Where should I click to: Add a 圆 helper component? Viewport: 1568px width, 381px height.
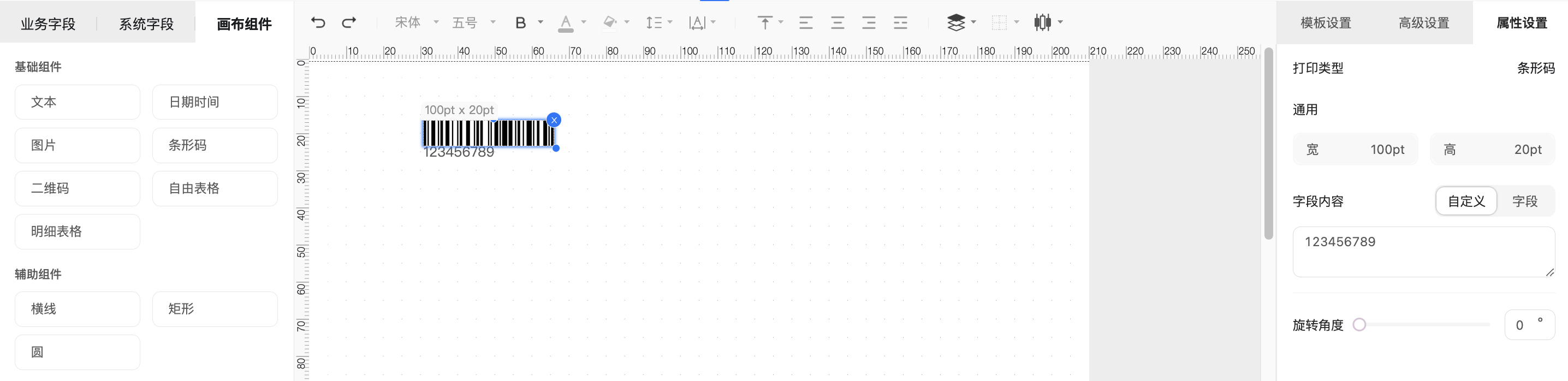point(78,353)
